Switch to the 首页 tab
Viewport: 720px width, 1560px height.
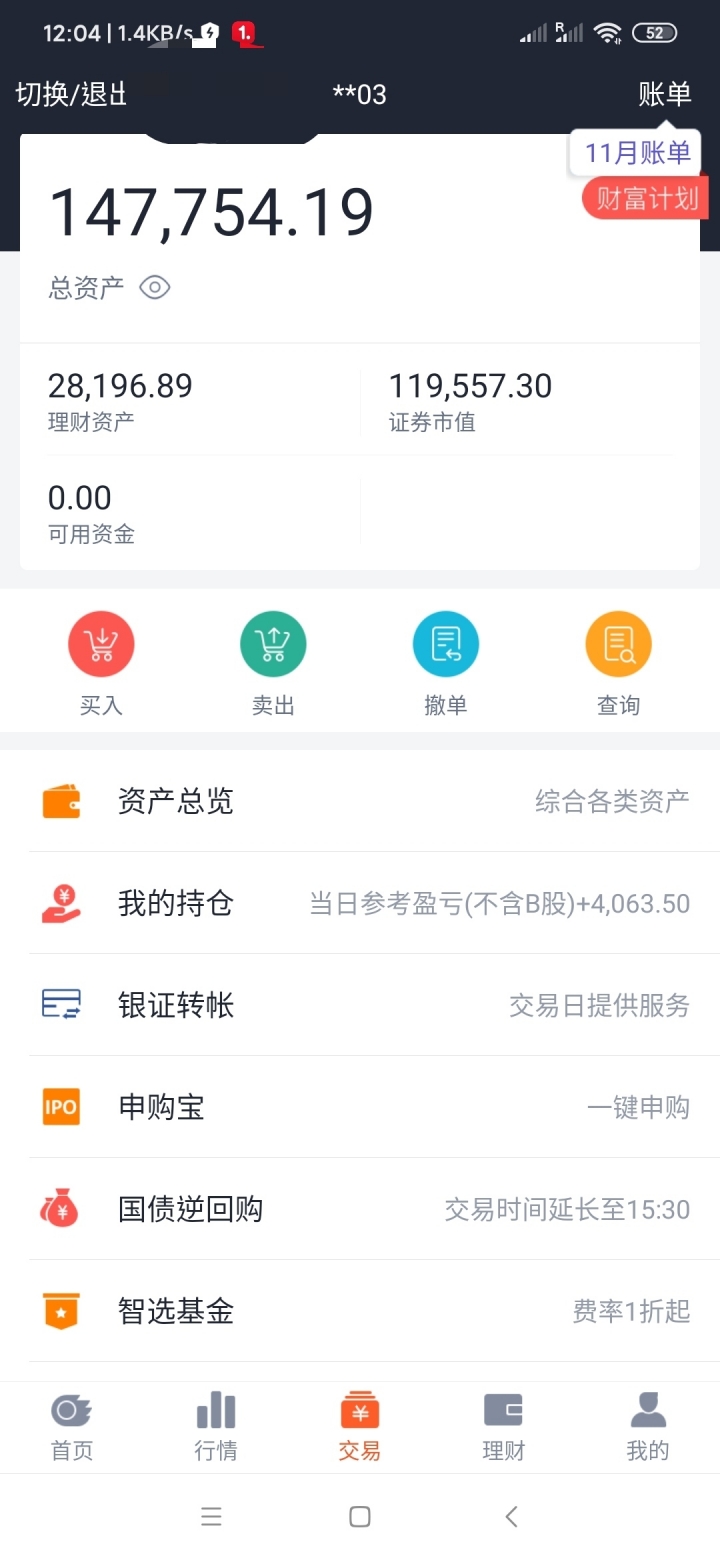point(72,1427)
